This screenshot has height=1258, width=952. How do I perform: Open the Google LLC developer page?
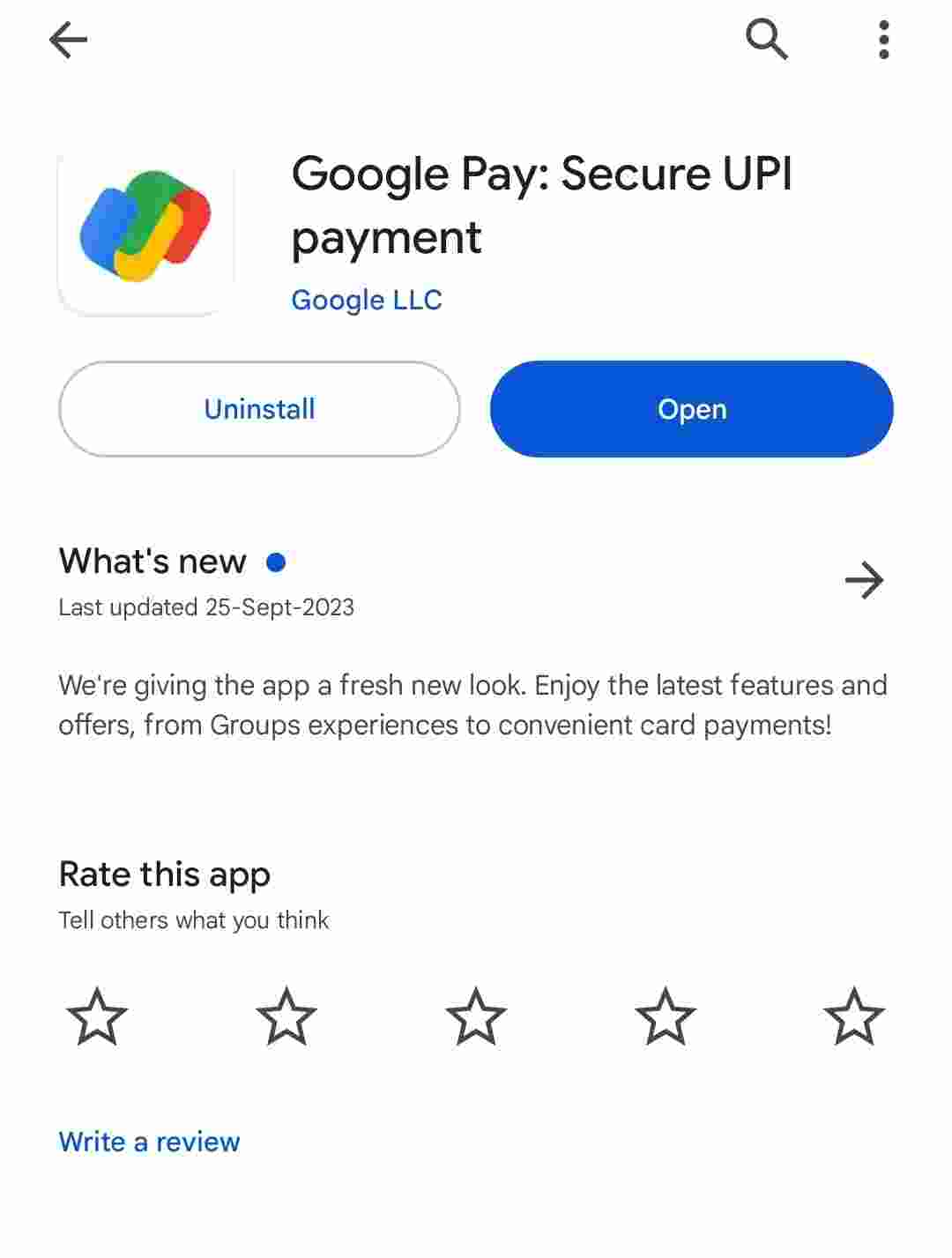point(367,300)
